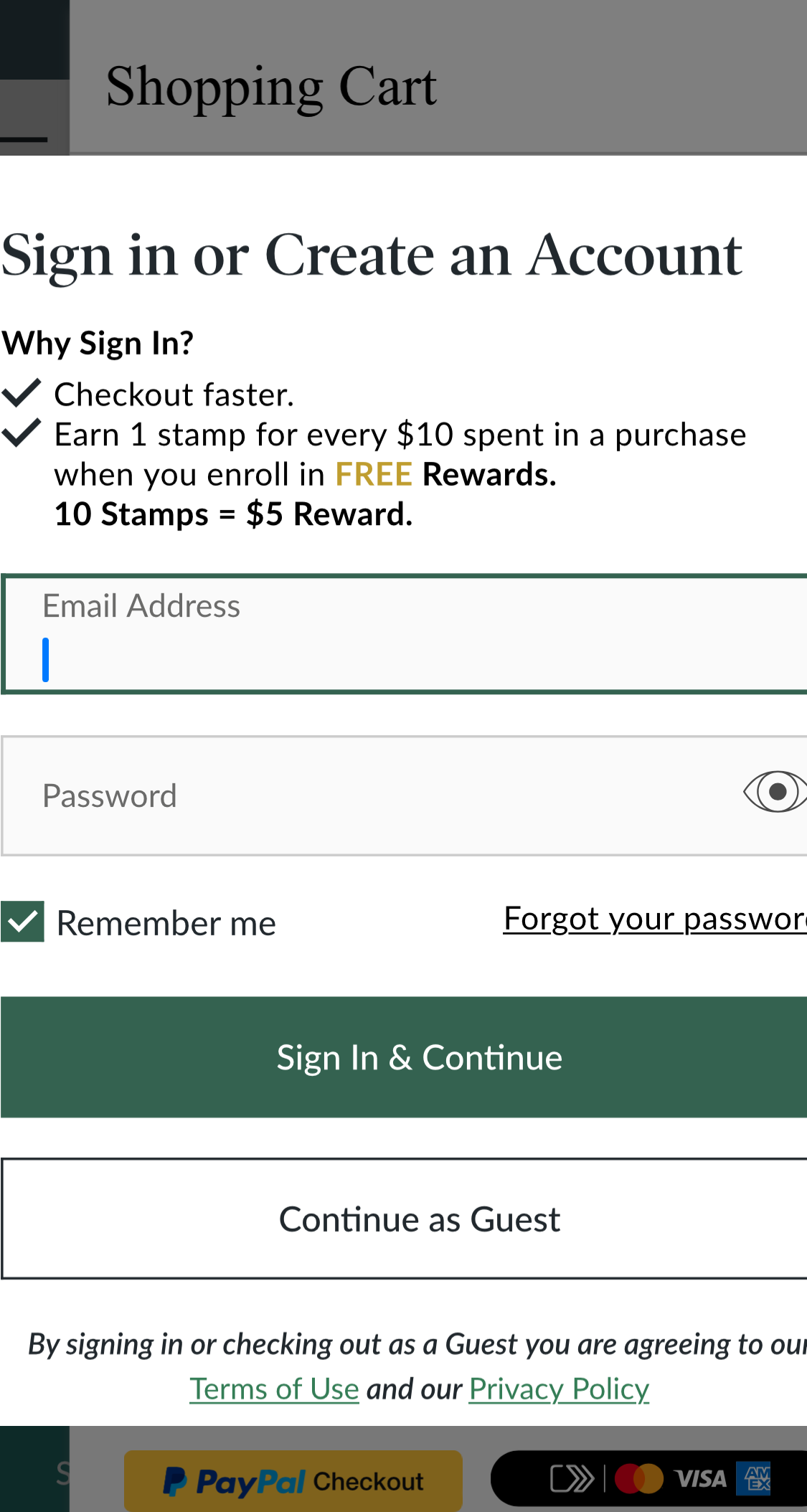This screenshot has height=1512, width=807.
Task: Open the Shopping Cart header
Action: pos(271,86)
